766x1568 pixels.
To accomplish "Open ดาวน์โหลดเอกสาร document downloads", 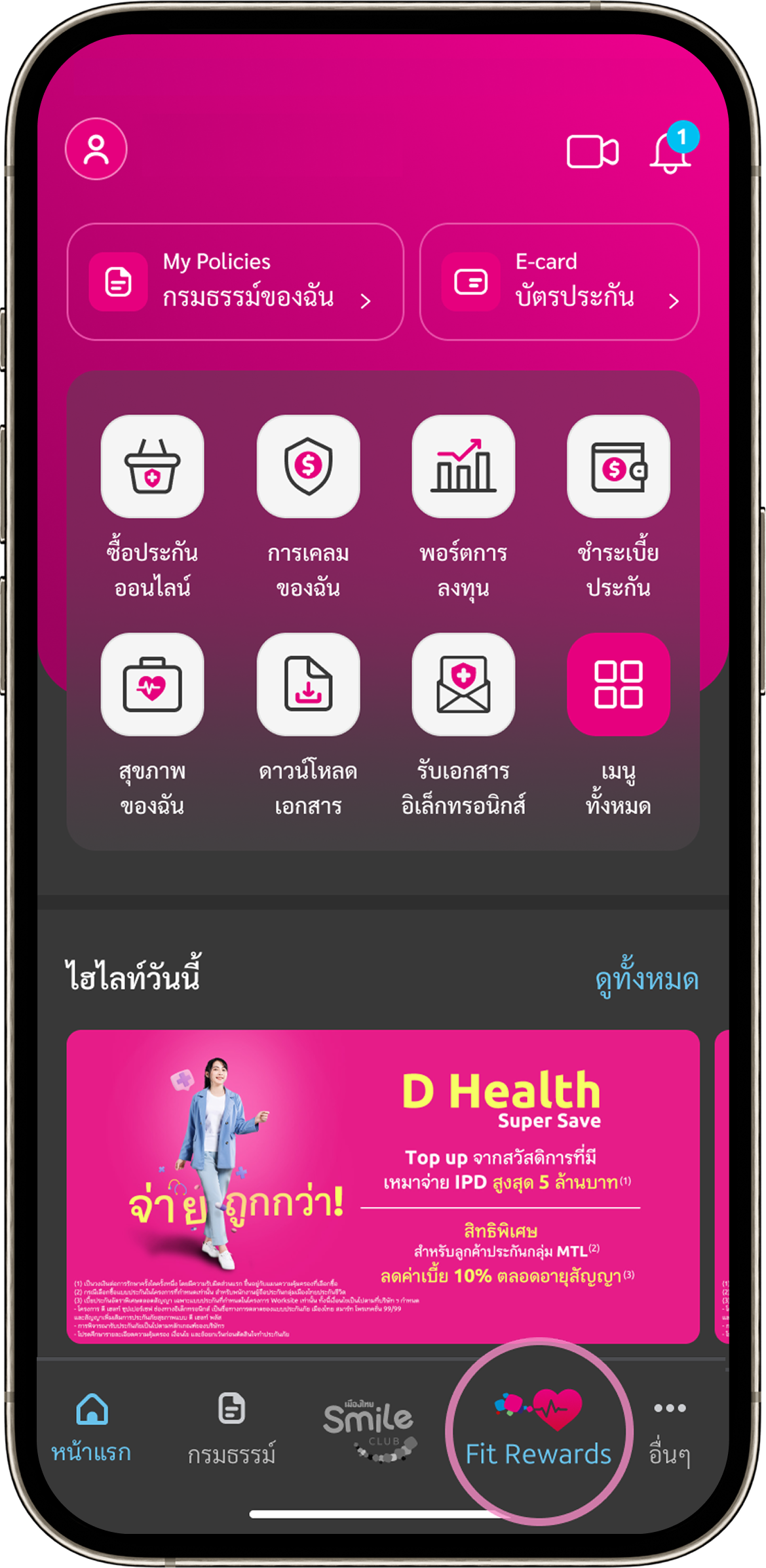I will 308,684.
